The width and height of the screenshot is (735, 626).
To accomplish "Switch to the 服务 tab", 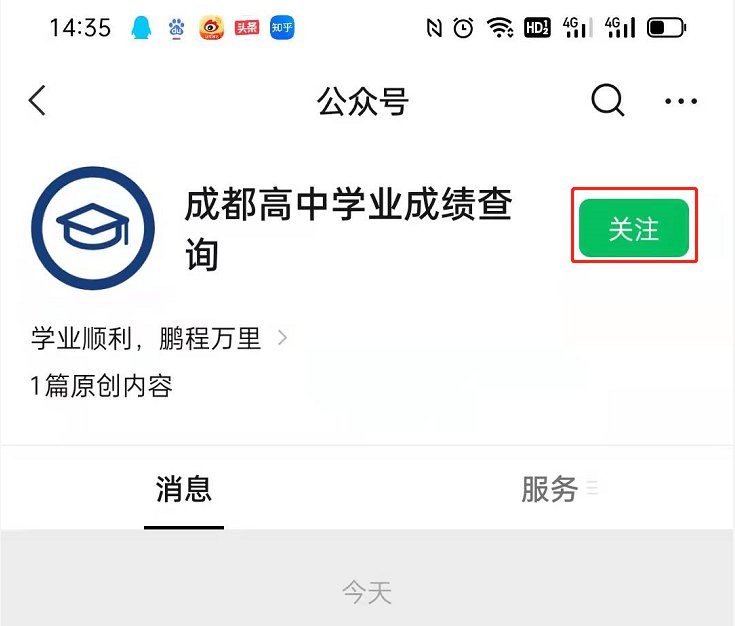I will pyautogui.click(x=551, y=489).
